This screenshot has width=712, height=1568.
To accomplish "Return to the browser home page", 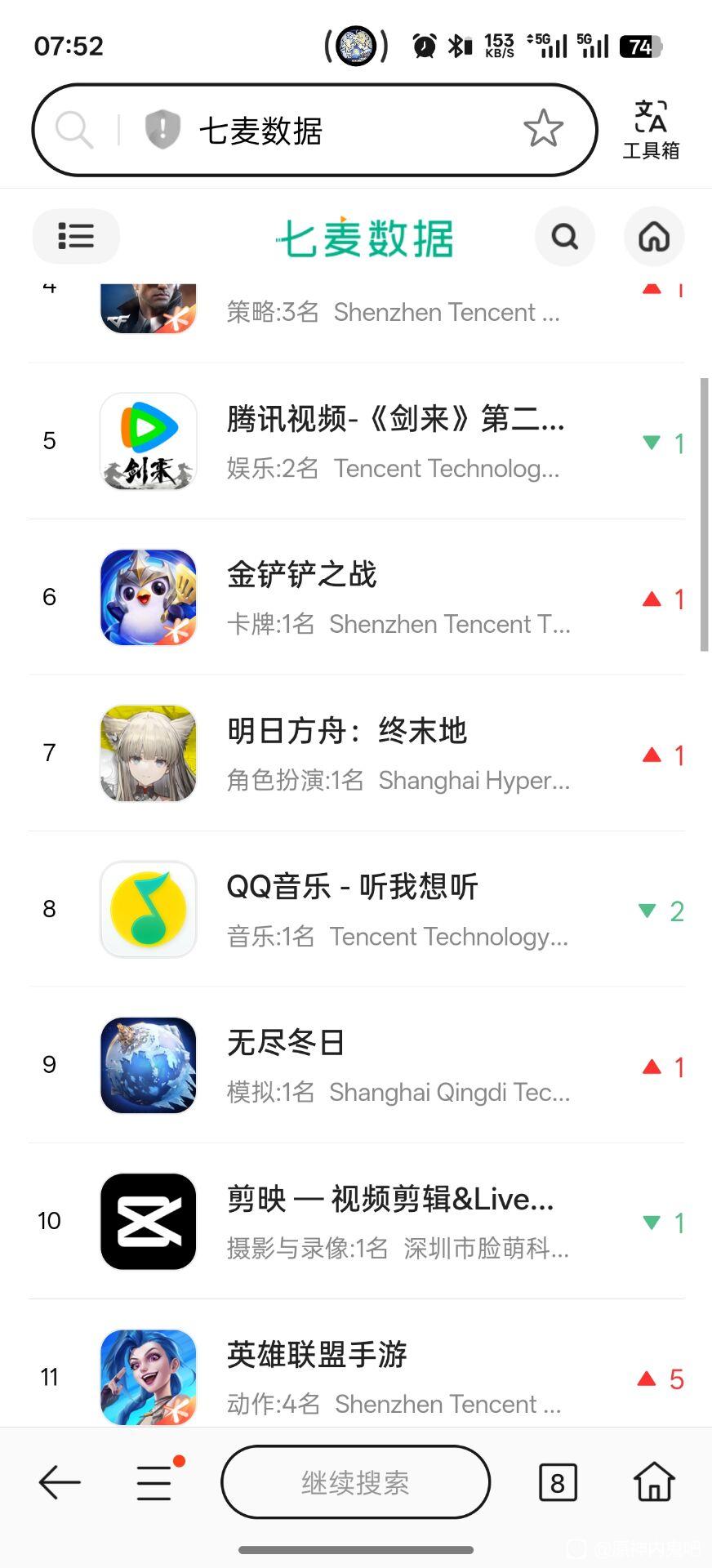I will point(654,1482).
